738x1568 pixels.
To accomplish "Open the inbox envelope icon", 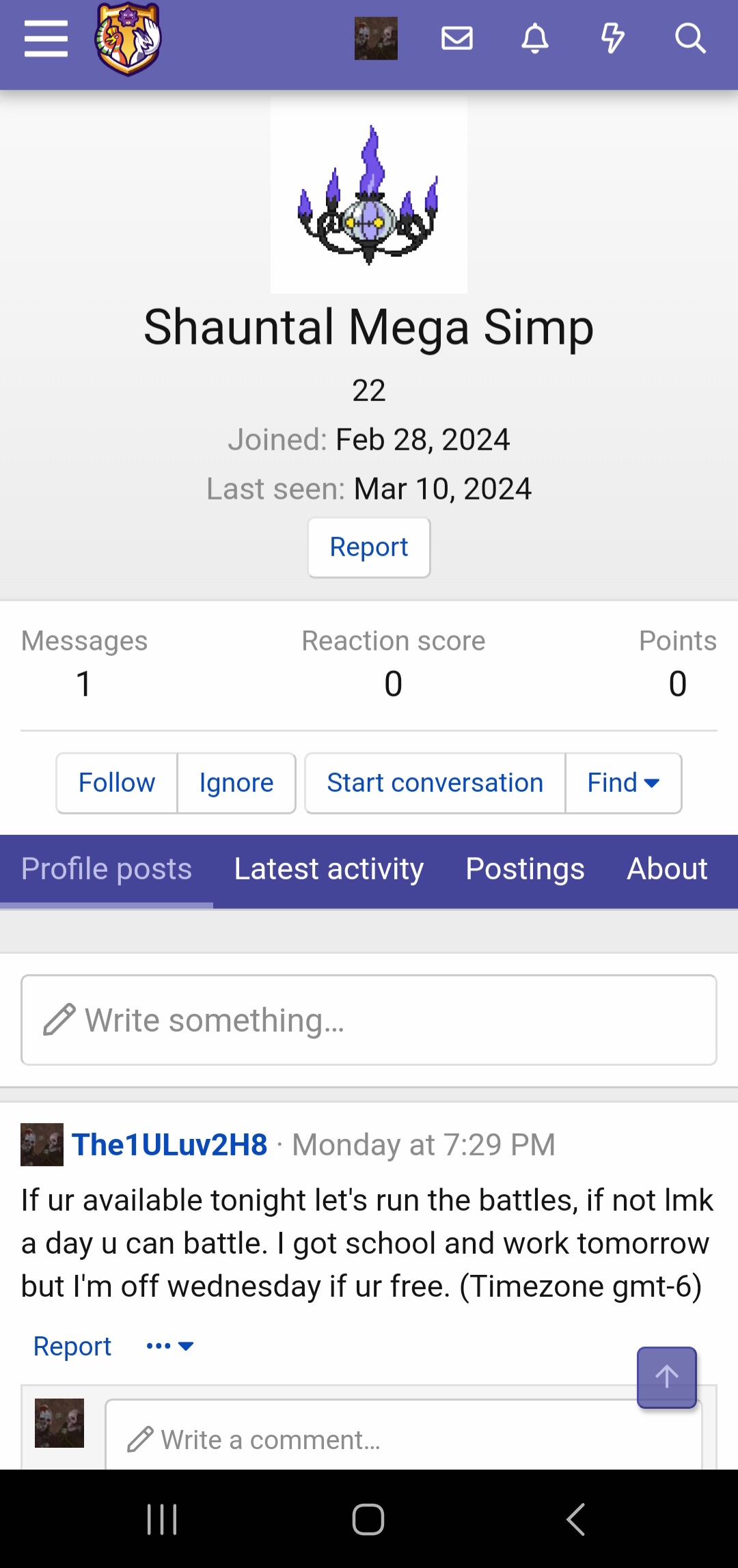I will point(457,38).
